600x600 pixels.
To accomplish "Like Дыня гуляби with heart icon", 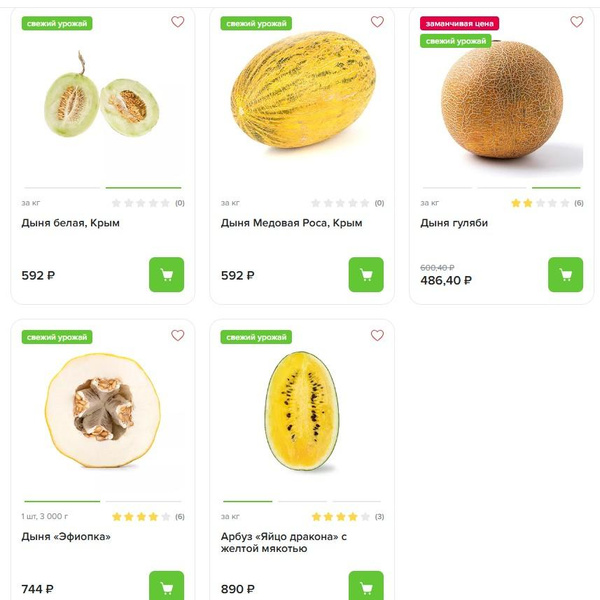I will click(576, 22).
